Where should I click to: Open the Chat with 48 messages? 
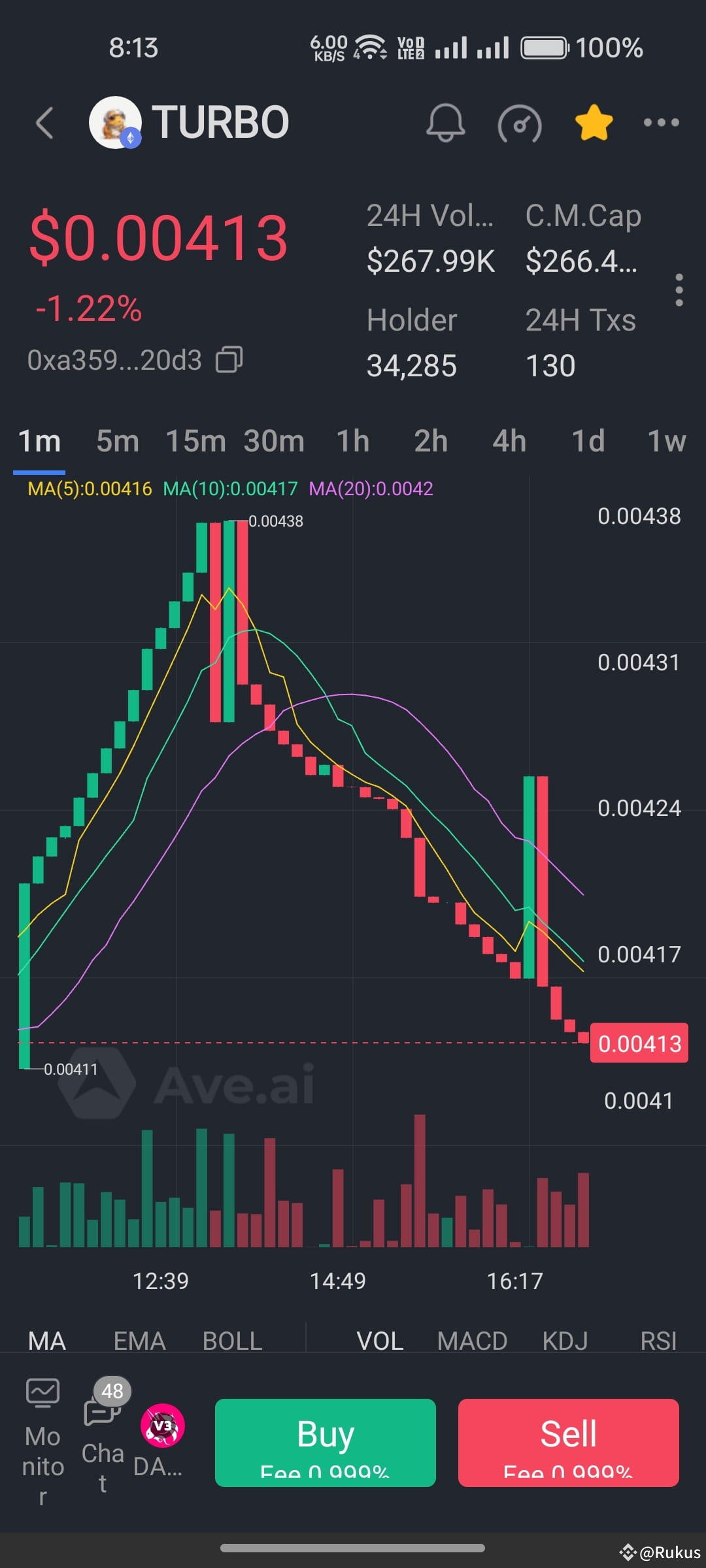(101, 1411)
